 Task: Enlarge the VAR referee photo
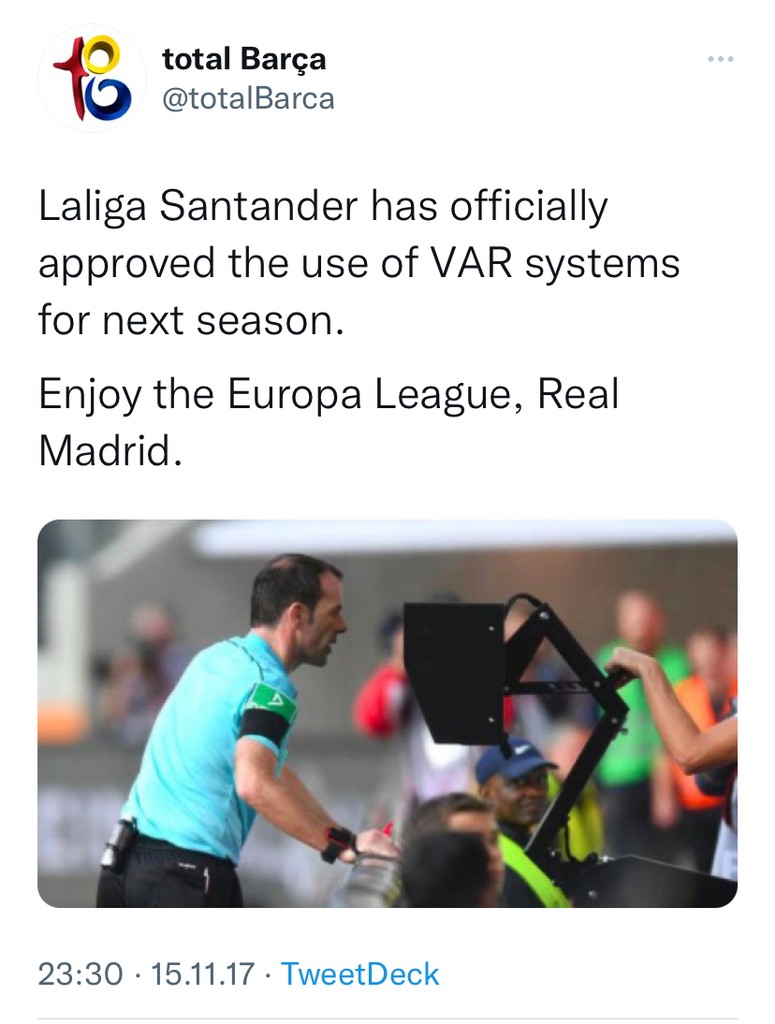point(387,713)
